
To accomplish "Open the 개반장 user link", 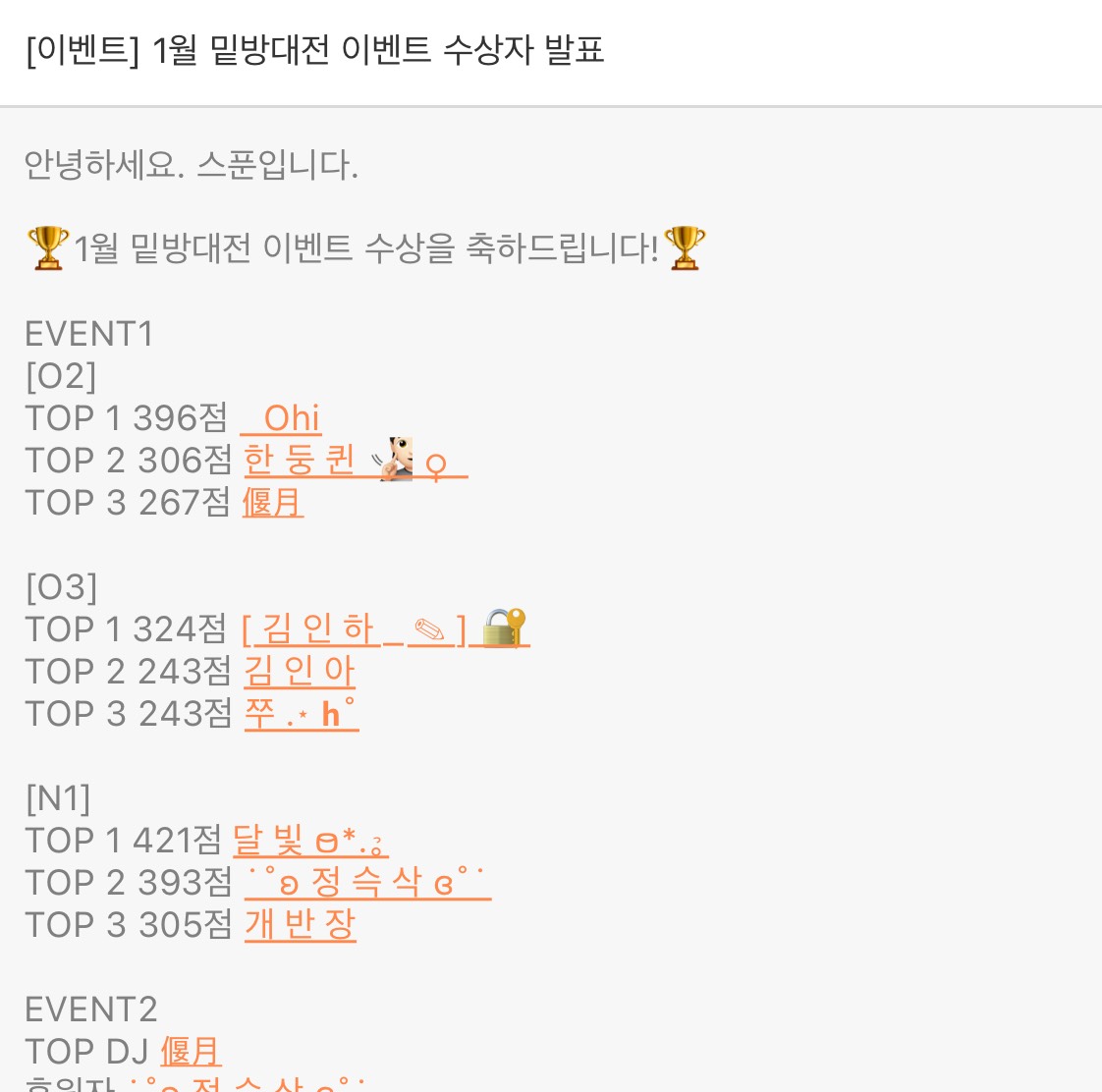I will (300, 925).
